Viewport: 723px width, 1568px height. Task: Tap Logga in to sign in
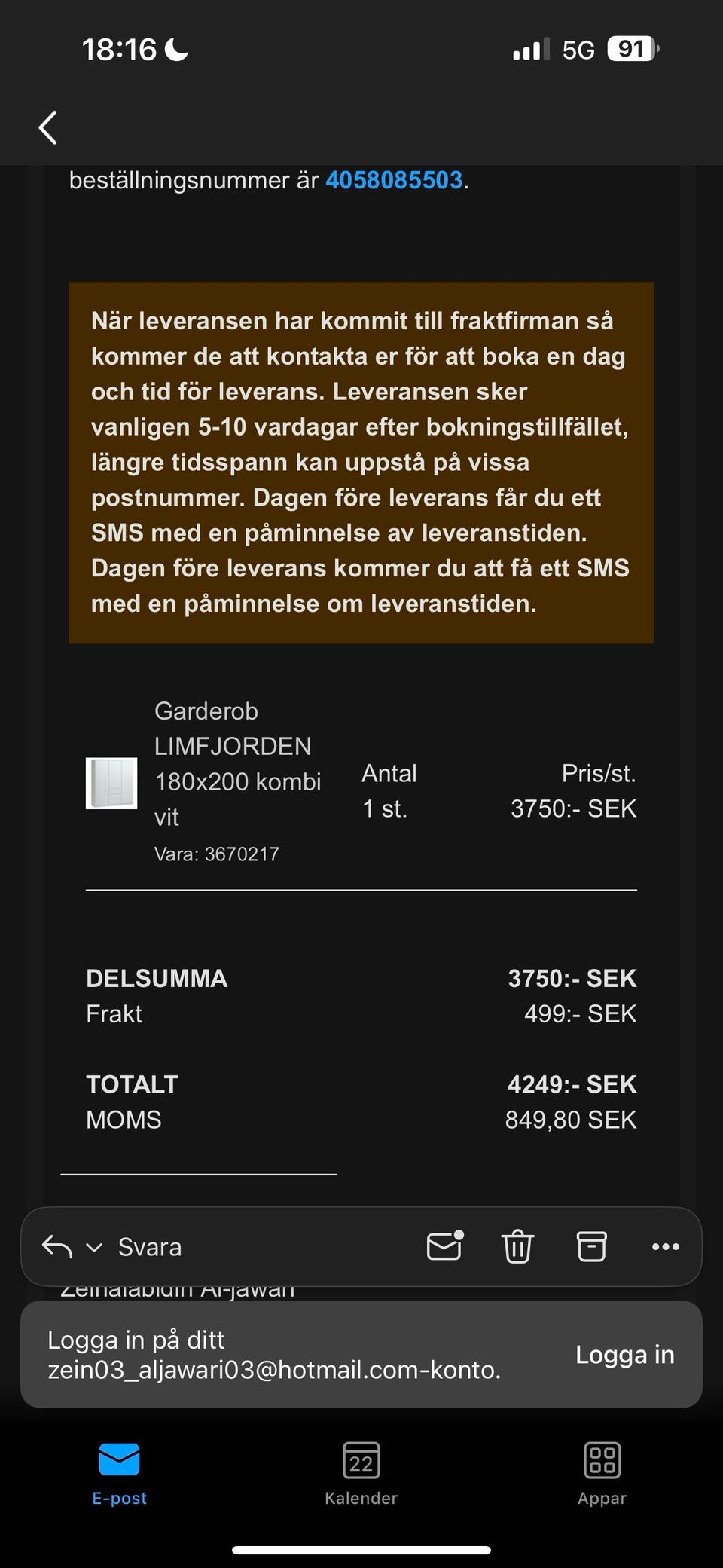pyautogui.click(x=624, y=1354)
